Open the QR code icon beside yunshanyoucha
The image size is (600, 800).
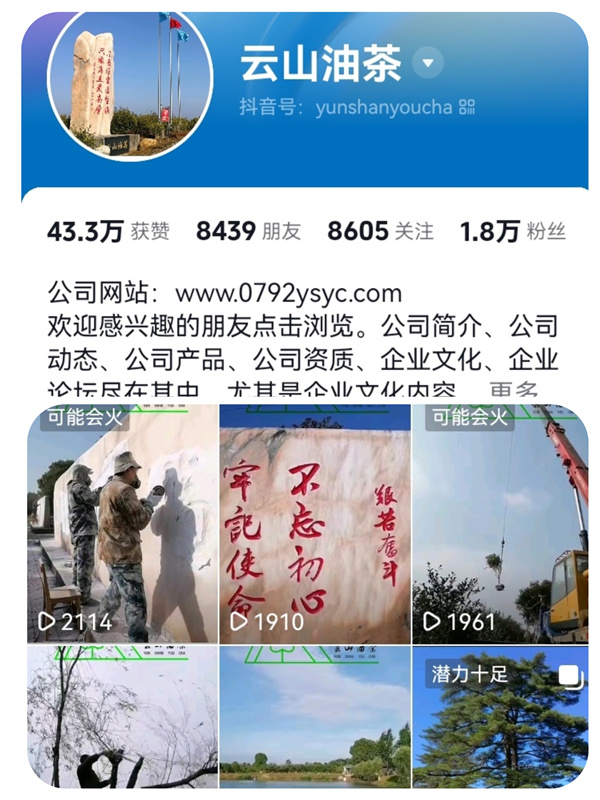point(467,107)
